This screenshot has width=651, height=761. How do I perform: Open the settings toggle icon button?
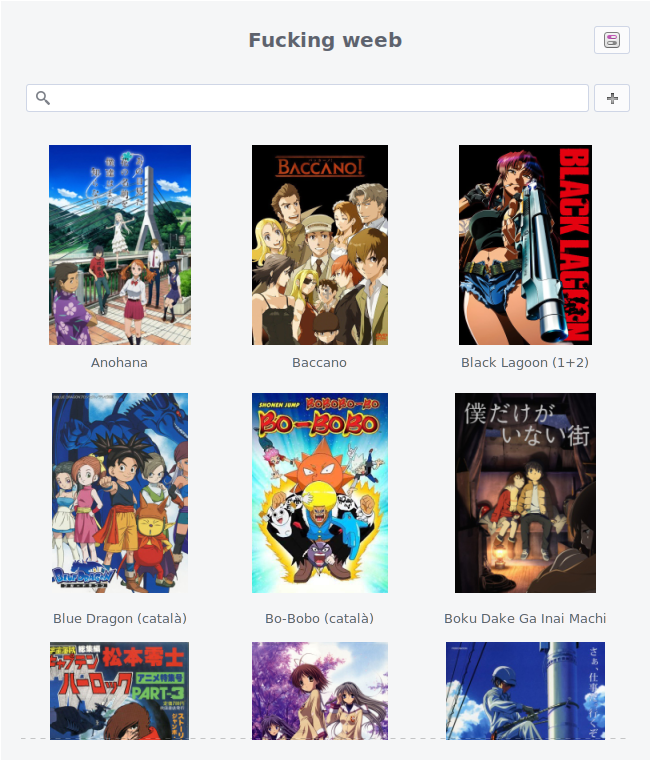[x=612, y=40]
